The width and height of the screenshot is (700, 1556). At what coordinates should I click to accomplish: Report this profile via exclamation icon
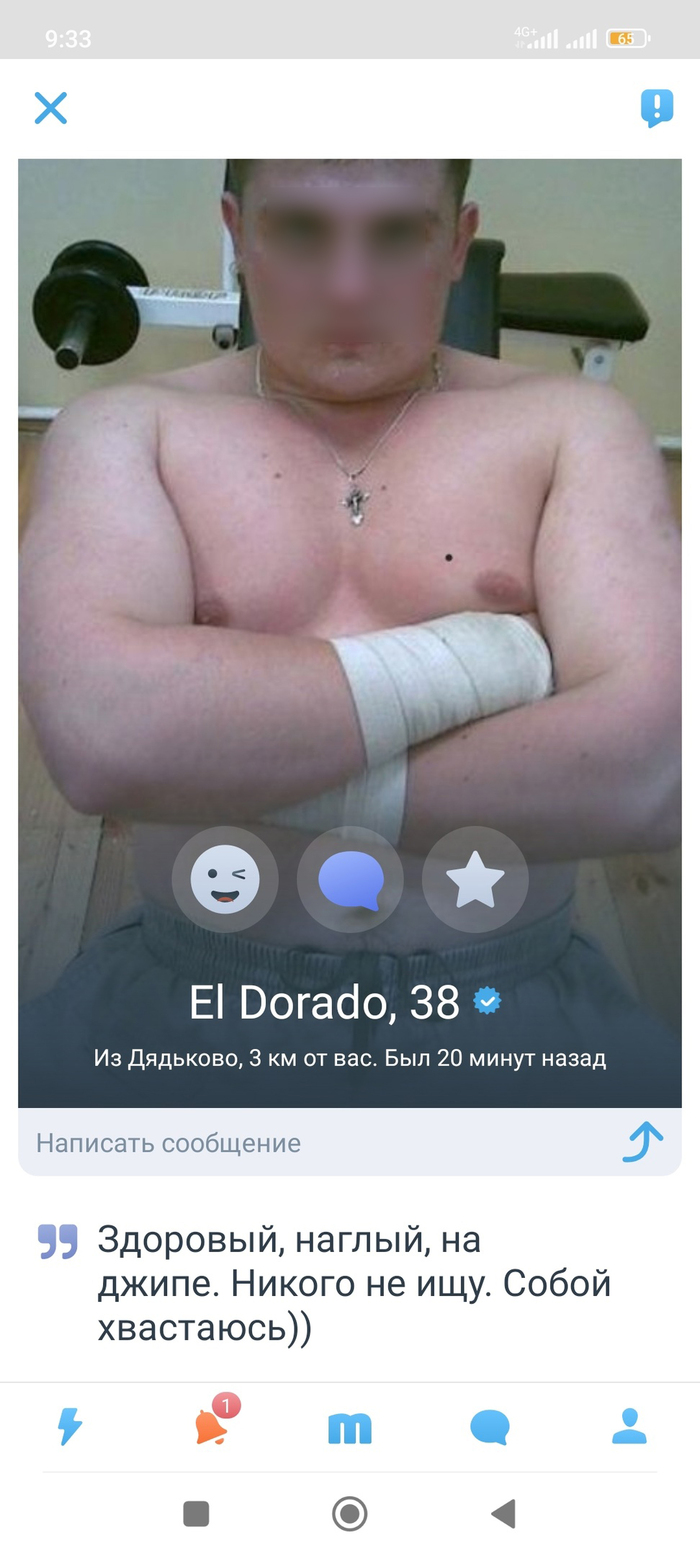(x=656, y=108)
